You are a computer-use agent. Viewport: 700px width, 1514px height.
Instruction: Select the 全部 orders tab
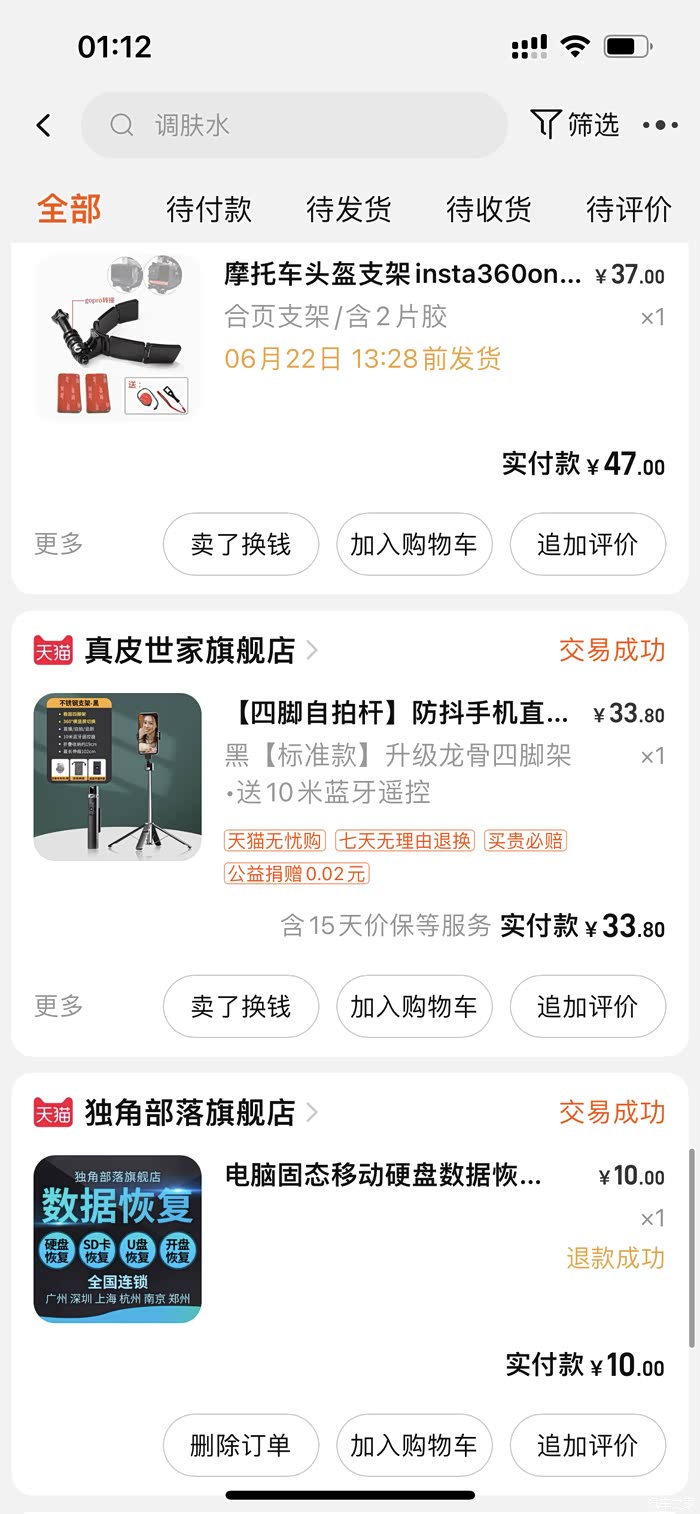coord(69,209)
